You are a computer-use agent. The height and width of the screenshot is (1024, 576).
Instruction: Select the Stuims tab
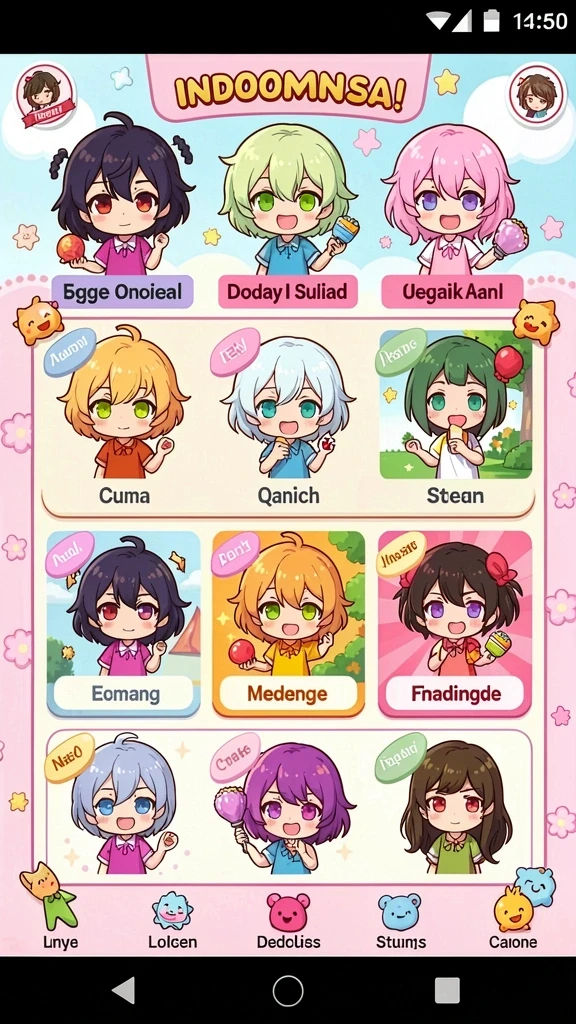(x=400, y=920)
